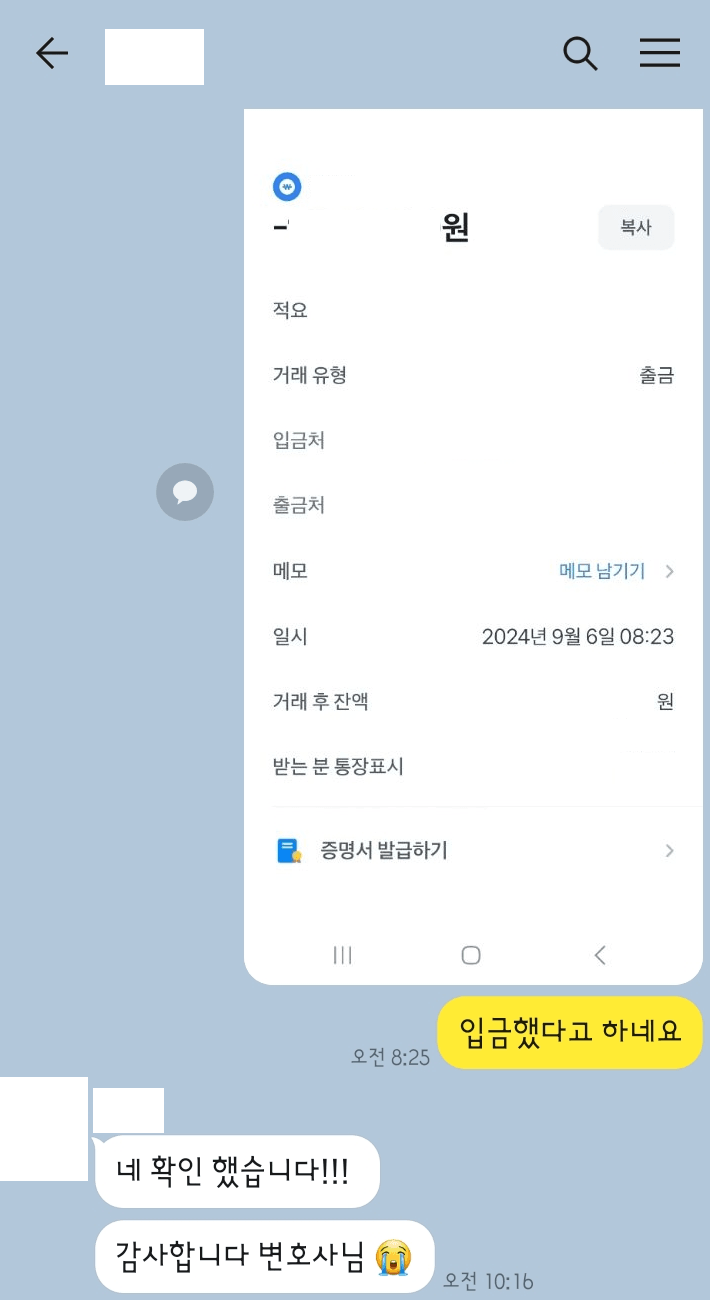Viewport: 710px width, 1300px height.
Task: Open the shared transaction screenshot image
Action: click(x=472, y=545)
